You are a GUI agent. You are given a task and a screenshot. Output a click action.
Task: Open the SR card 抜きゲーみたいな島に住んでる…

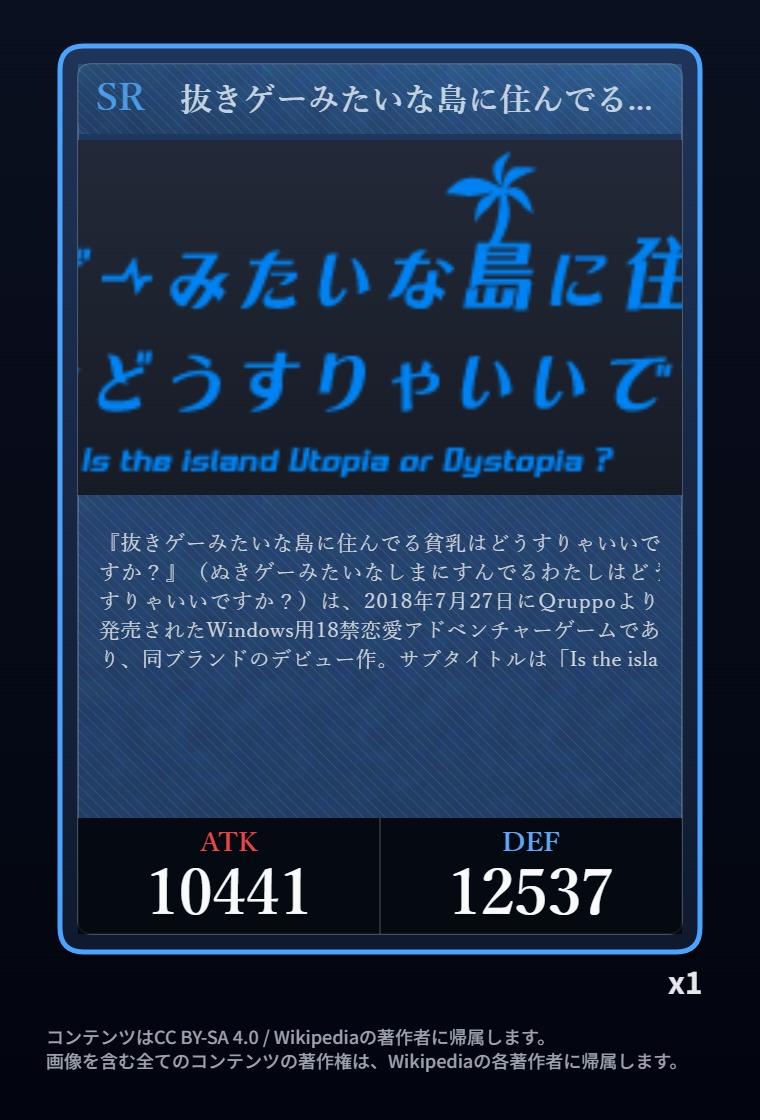(x=380, y=498)
